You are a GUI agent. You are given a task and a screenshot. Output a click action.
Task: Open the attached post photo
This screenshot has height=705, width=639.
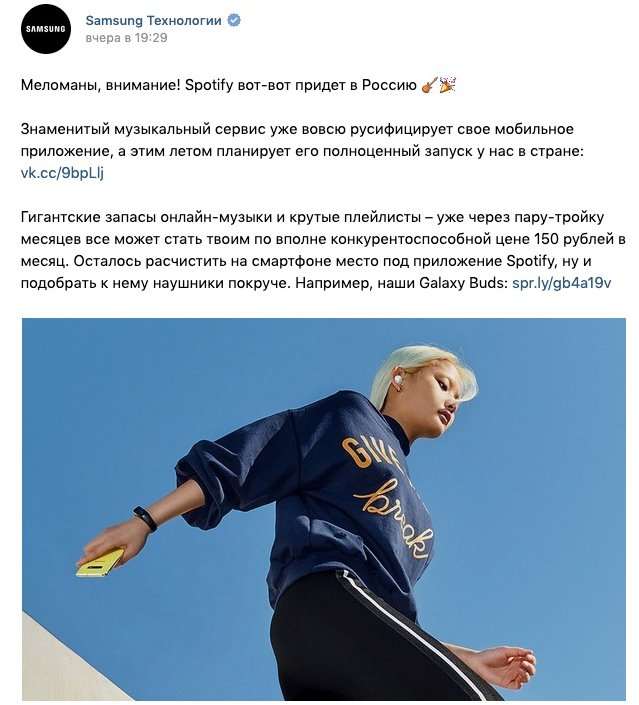(x=323, y=508)
